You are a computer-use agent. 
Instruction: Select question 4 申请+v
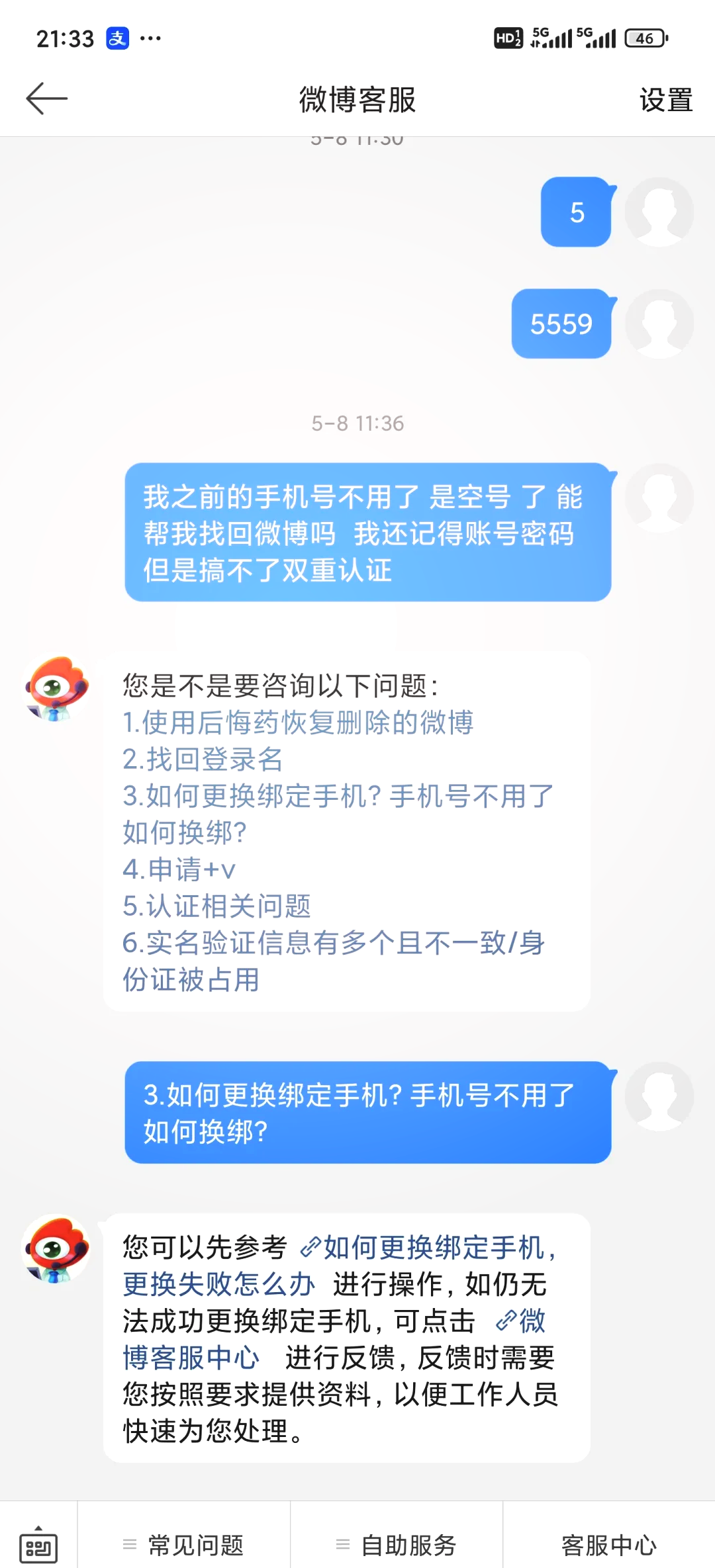179,869
